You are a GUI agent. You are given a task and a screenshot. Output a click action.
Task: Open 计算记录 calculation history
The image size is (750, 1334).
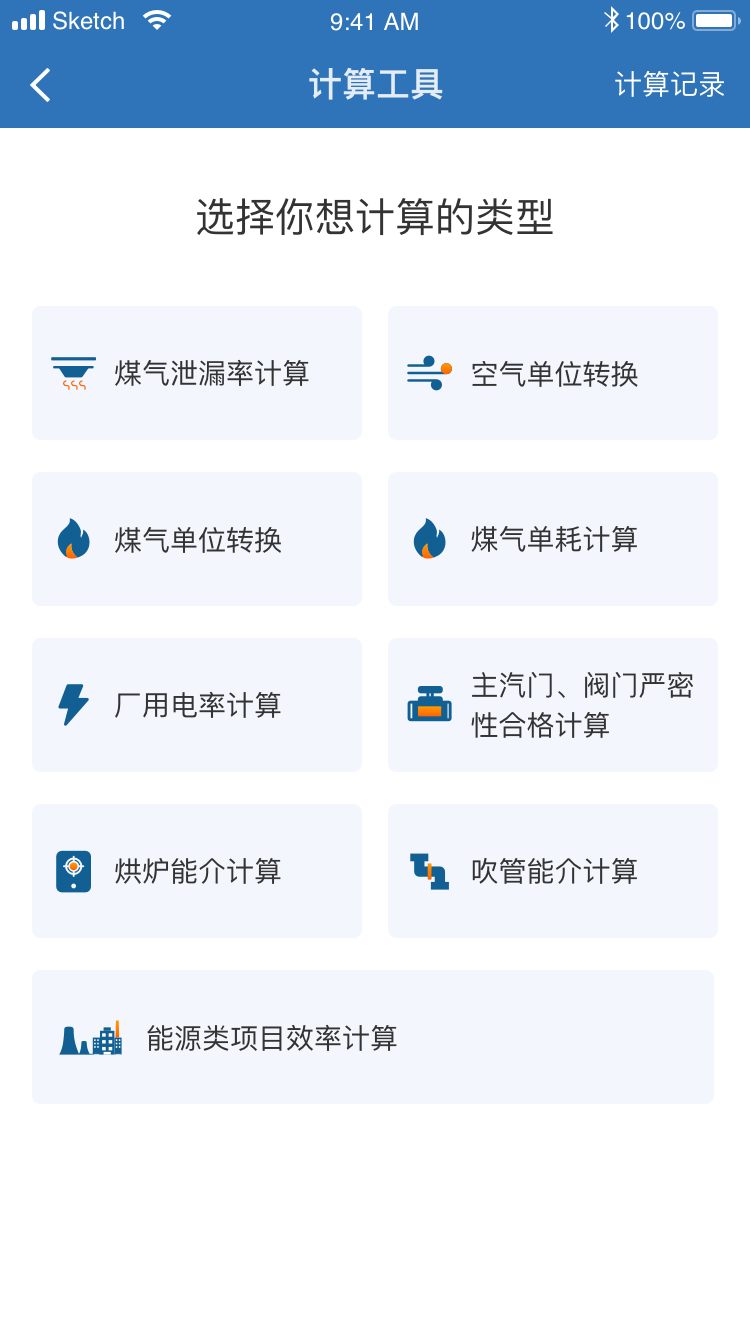[669, 85]
